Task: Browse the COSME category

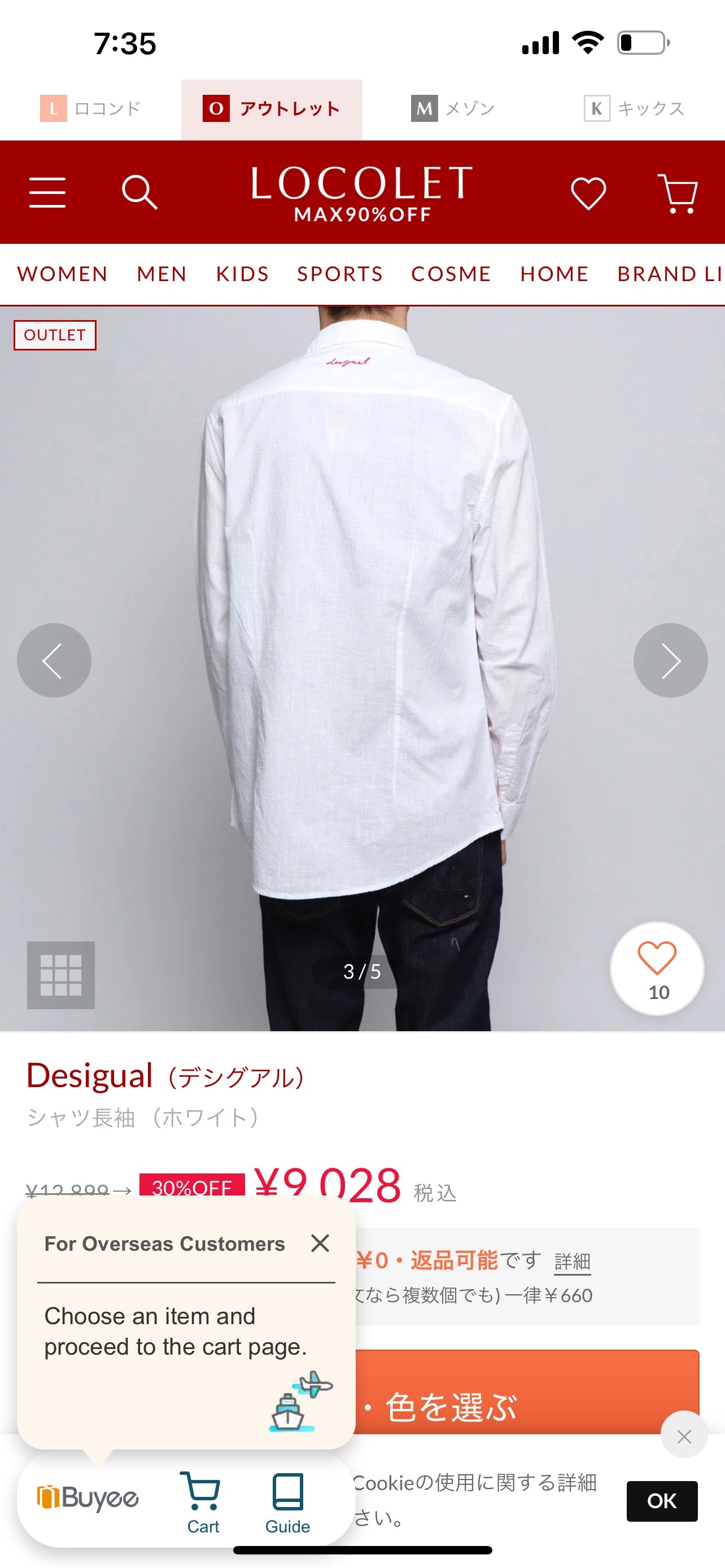Action: click(x=451, y=274)
